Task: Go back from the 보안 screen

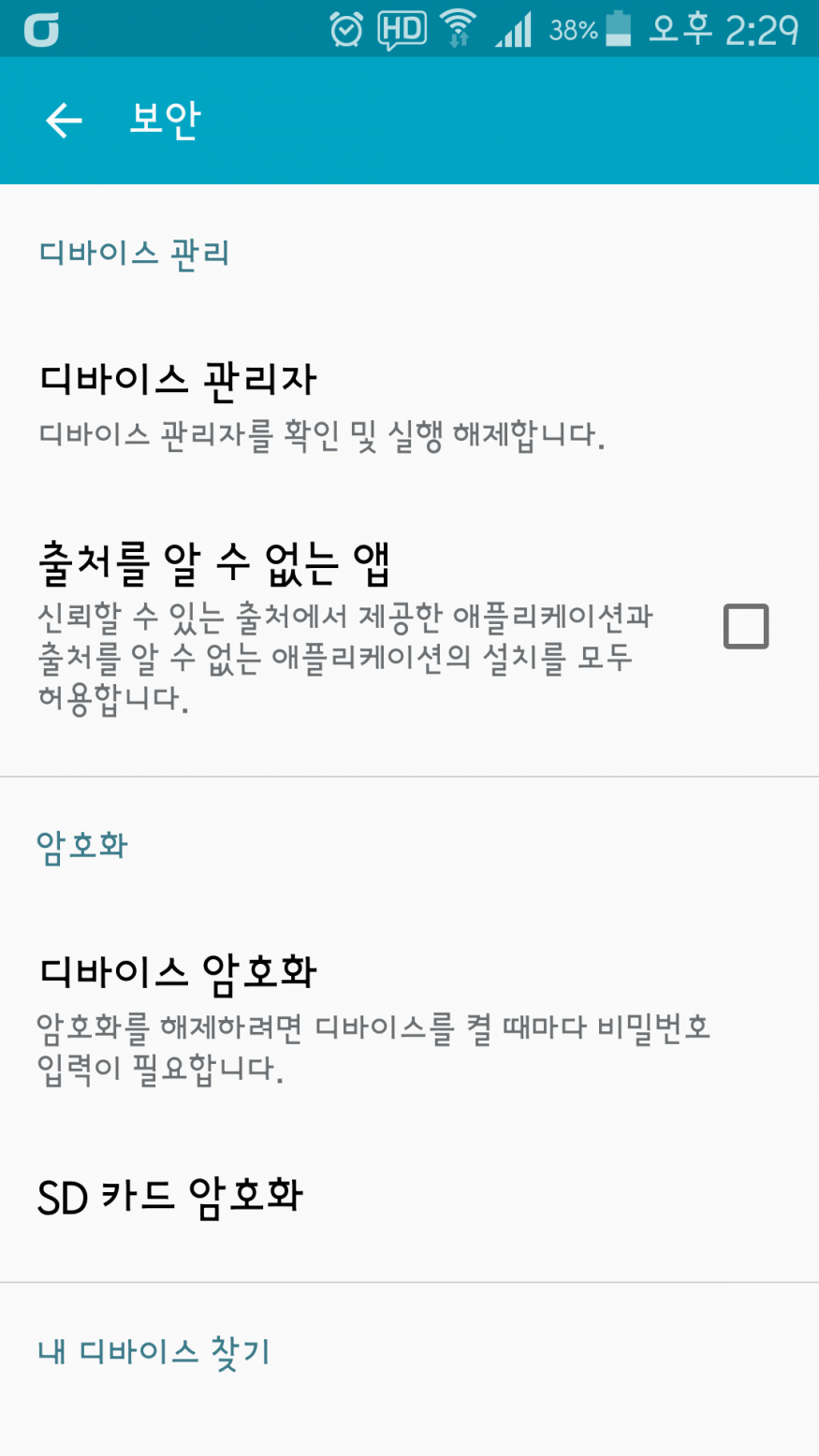Action: (64, 121)
